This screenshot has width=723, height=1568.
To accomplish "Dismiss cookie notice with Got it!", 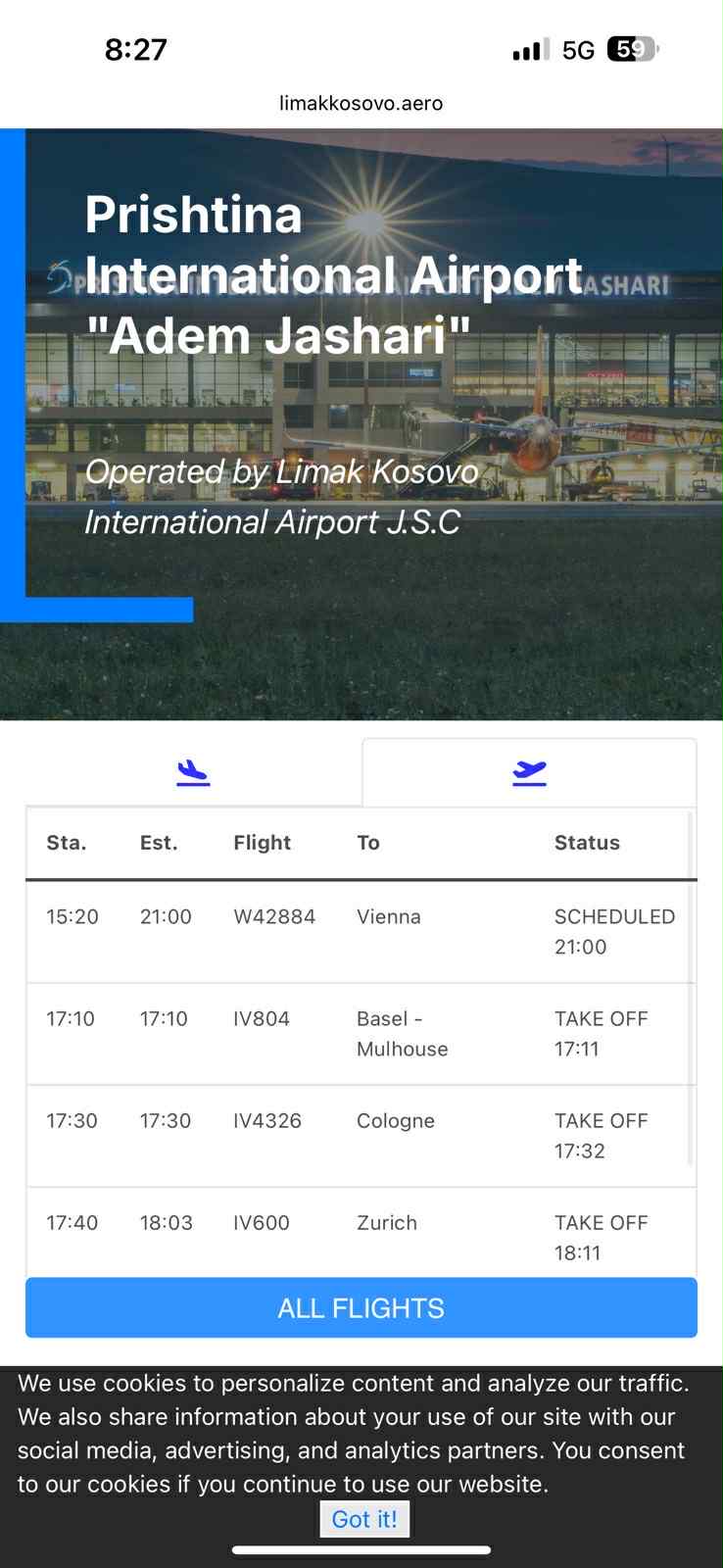I will point(364,1519).
